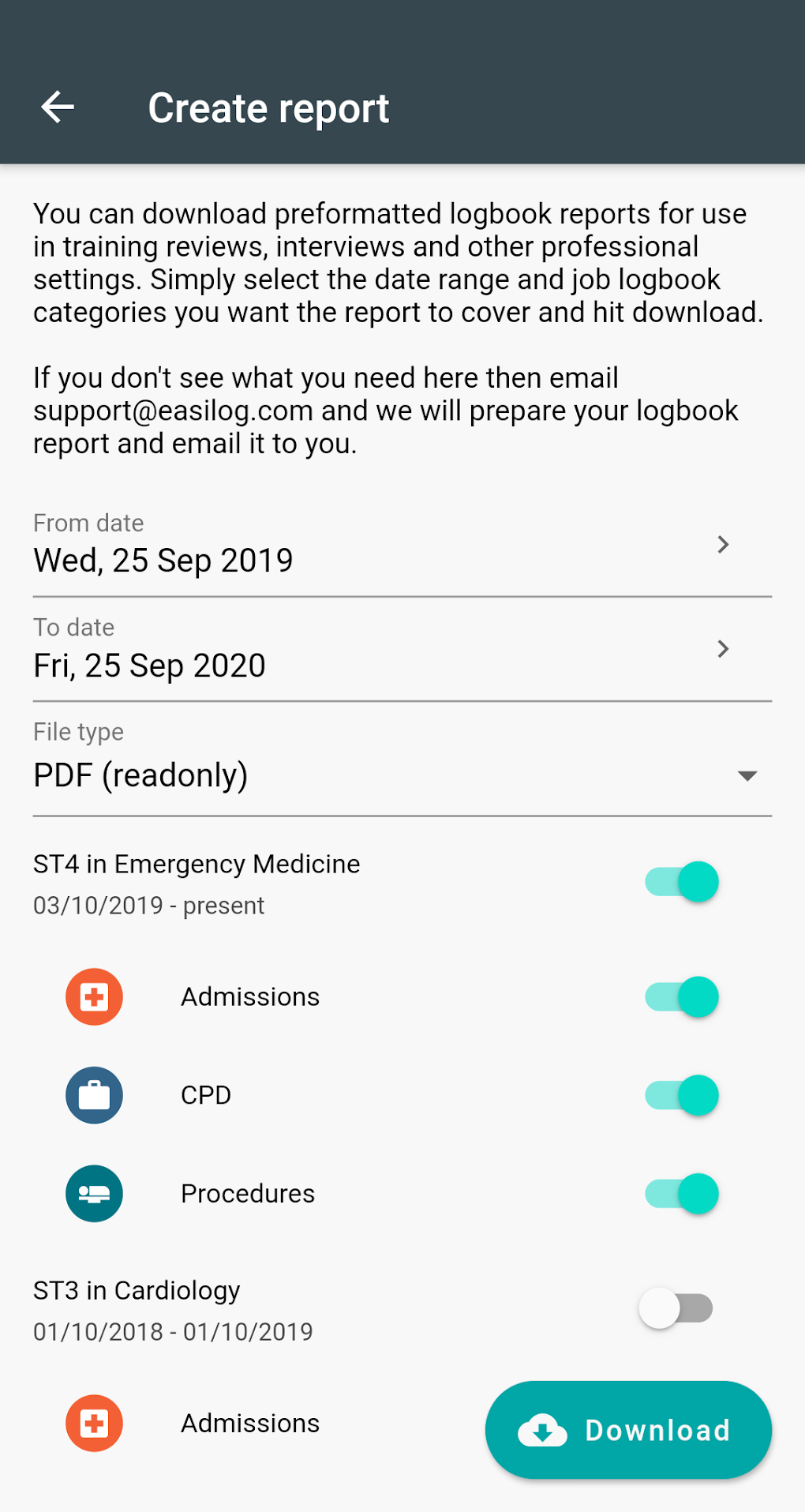805x1512 pixels.
Task: Expand the To date chevron
Action: tap(722, 649)
